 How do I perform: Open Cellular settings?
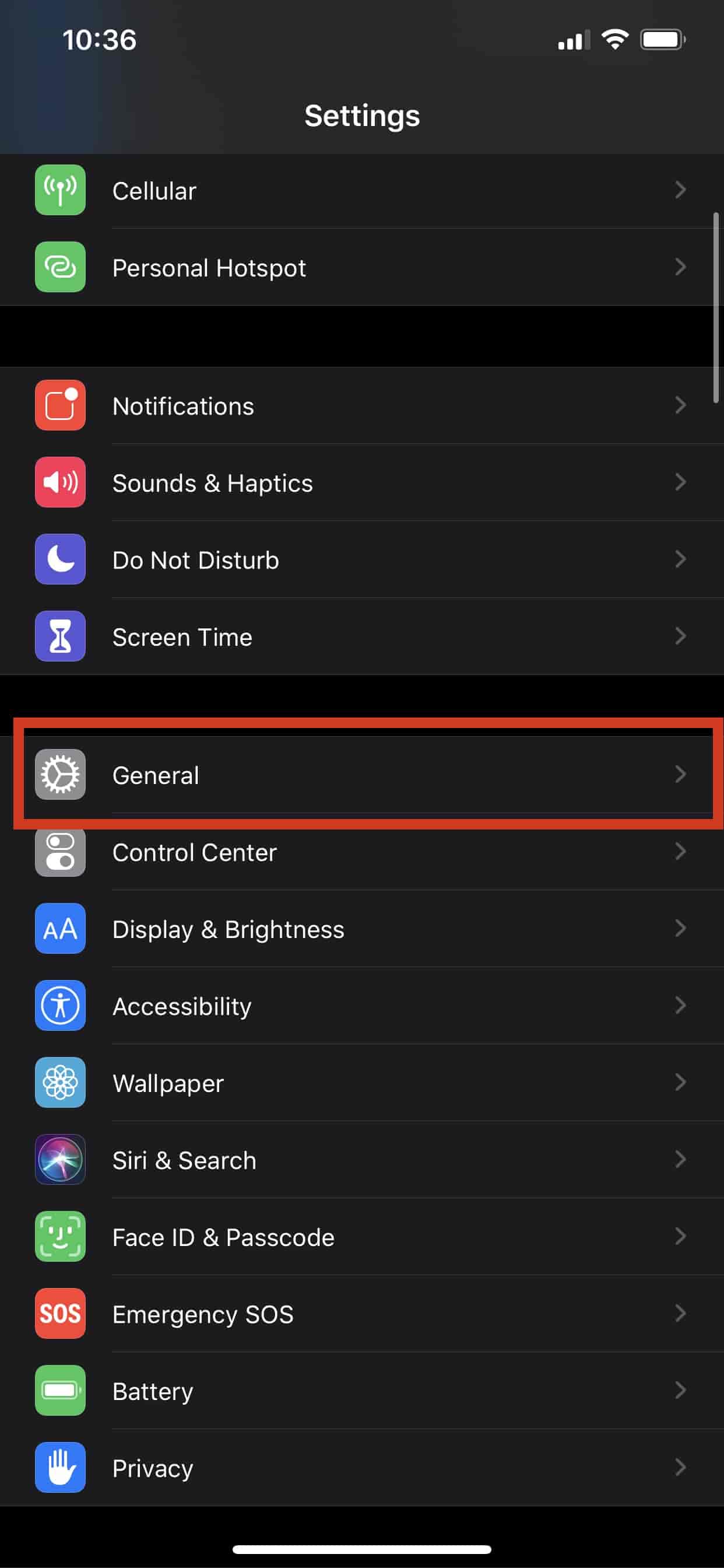(362, 191)
